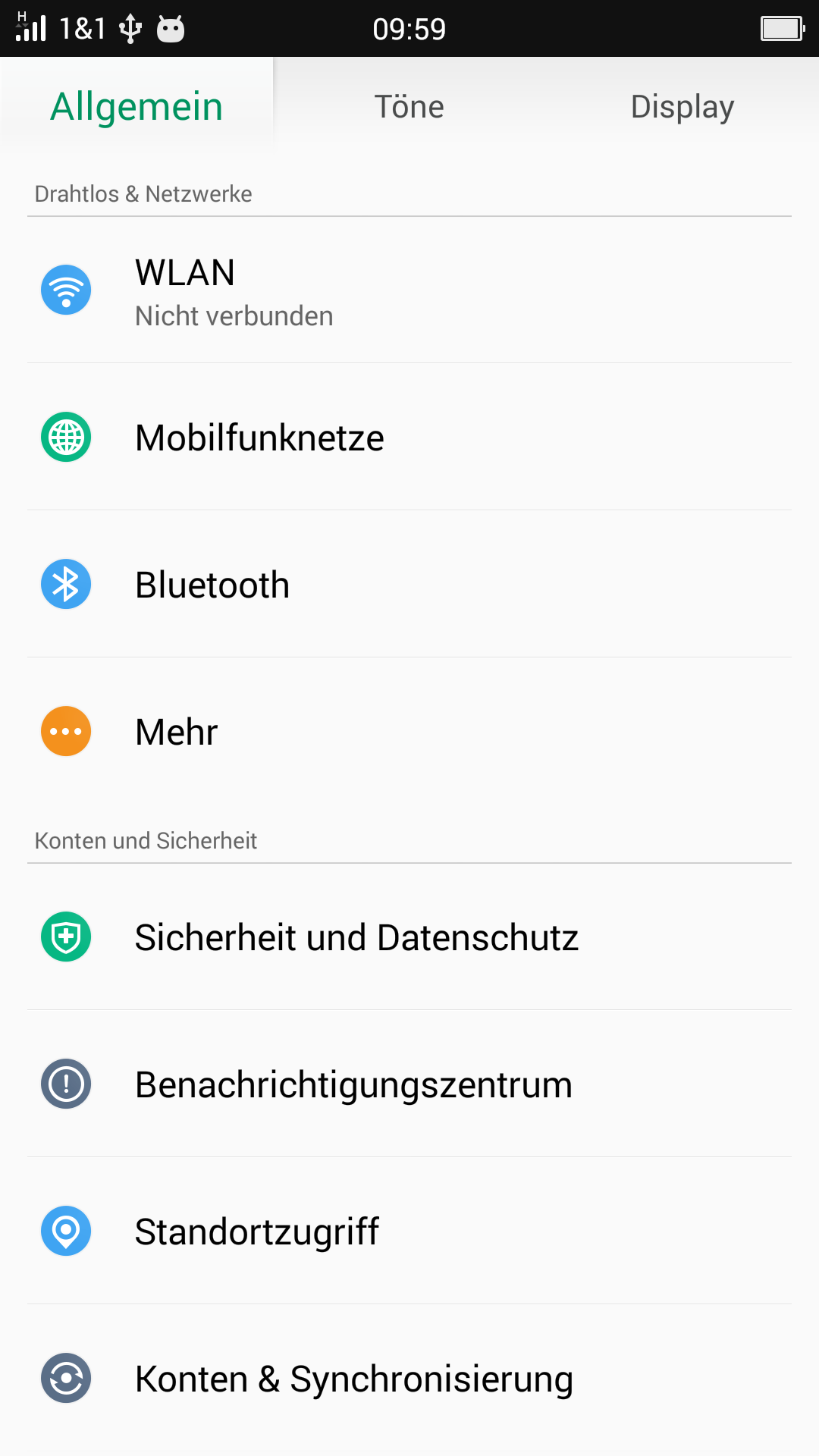Image resolution: width=819 pixels, height=1456 pixels.
Task: Select the Allgemein tab
Action: [136, 106]
